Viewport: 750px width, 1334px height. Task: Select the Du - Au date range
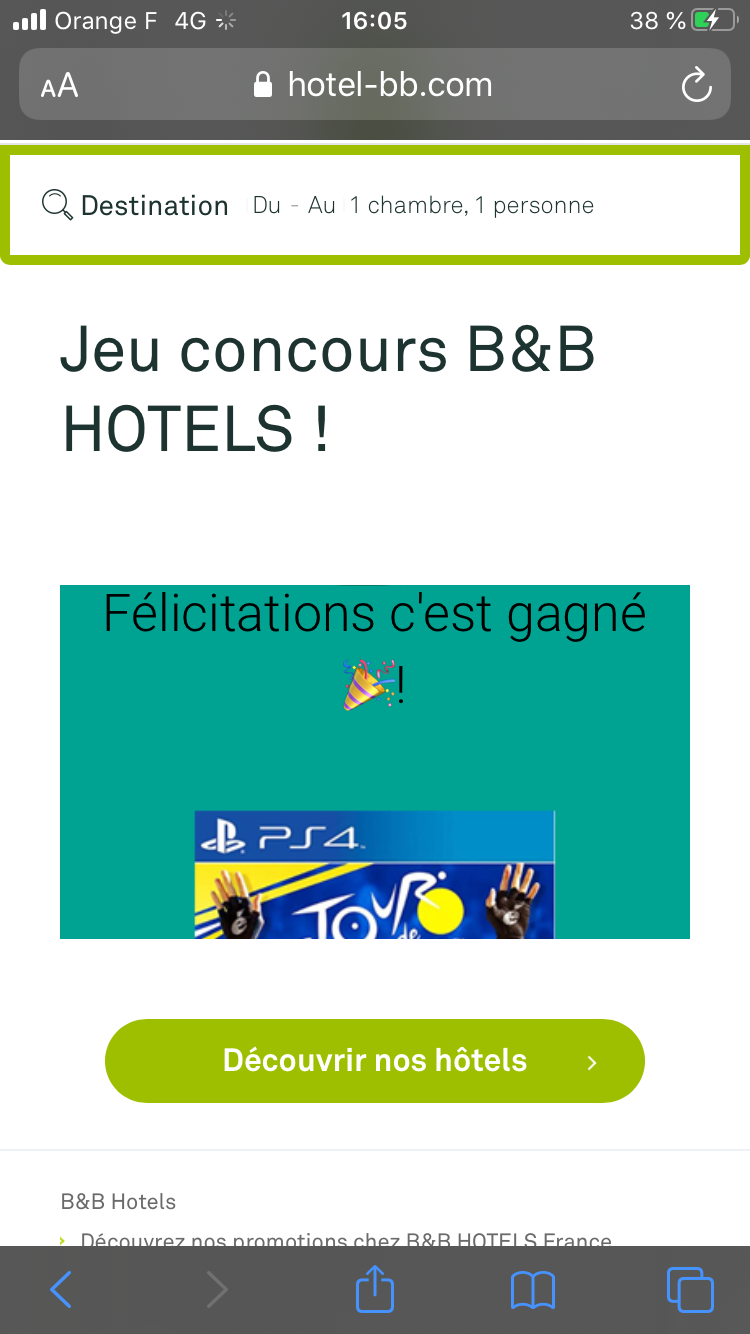tap(293, 206)
